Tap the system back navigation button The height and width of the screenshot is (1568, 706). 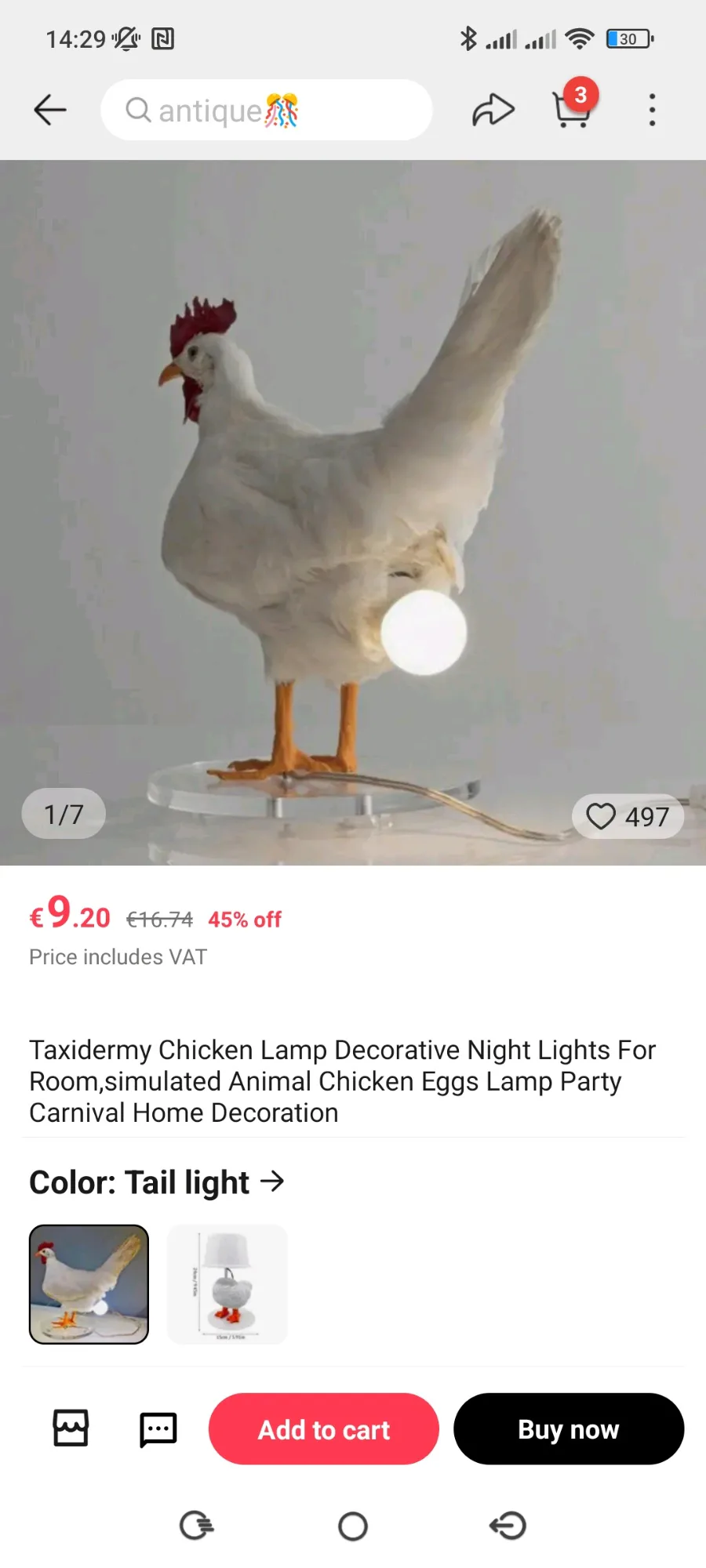pyautogui.click(x=508, y=1526)
